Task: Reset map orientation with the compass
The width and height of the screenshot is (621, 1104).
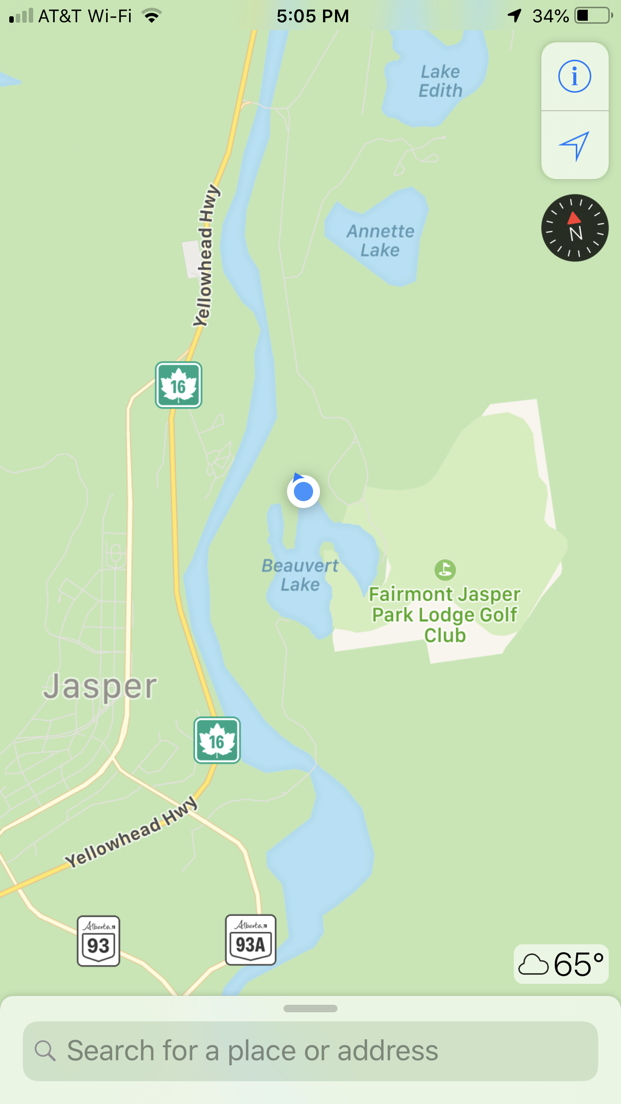Action: coord(575,228)
